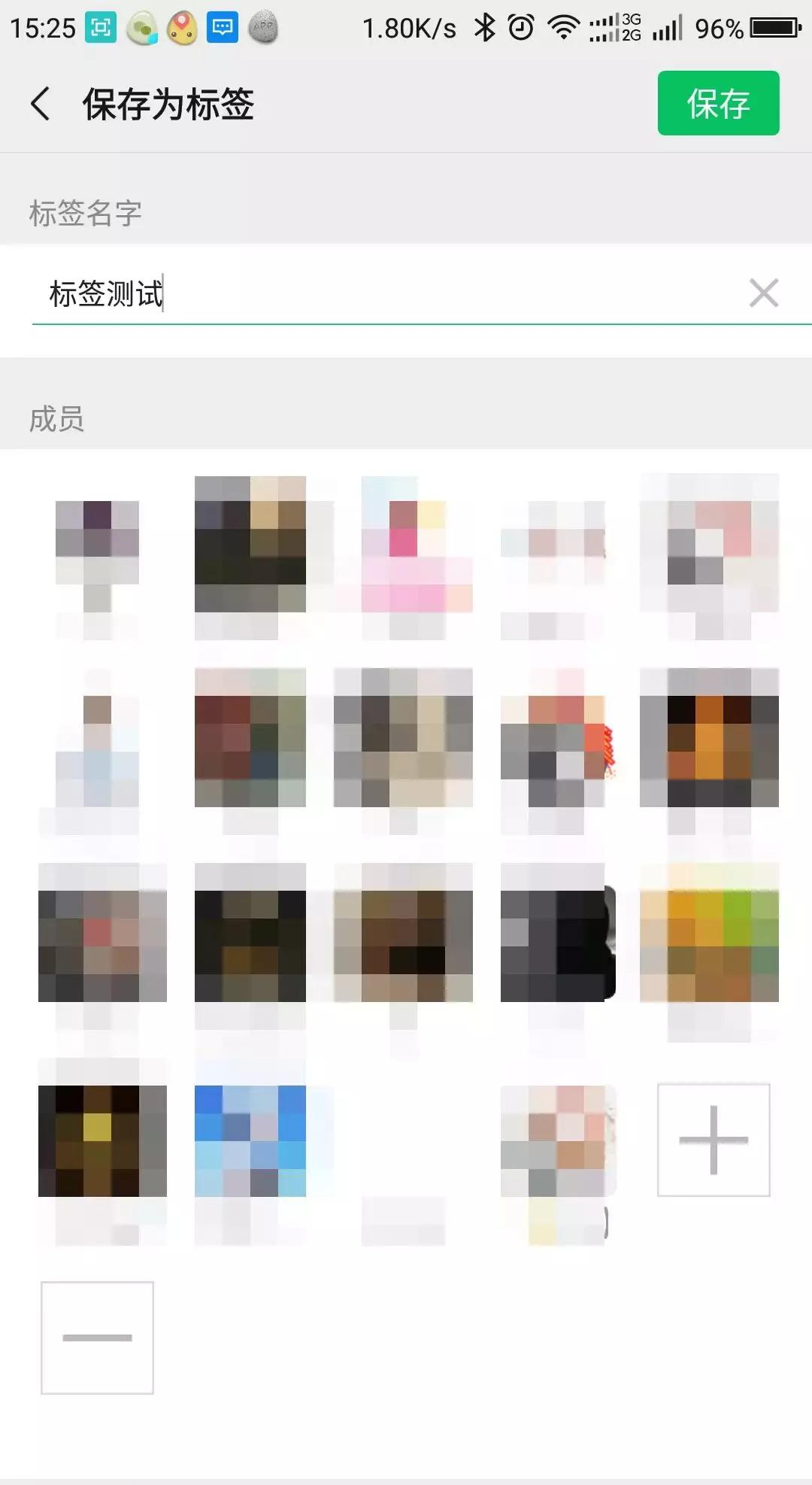Tap the minus icon to remove members
The image size is (812, 1485).
click(98, 1336)
